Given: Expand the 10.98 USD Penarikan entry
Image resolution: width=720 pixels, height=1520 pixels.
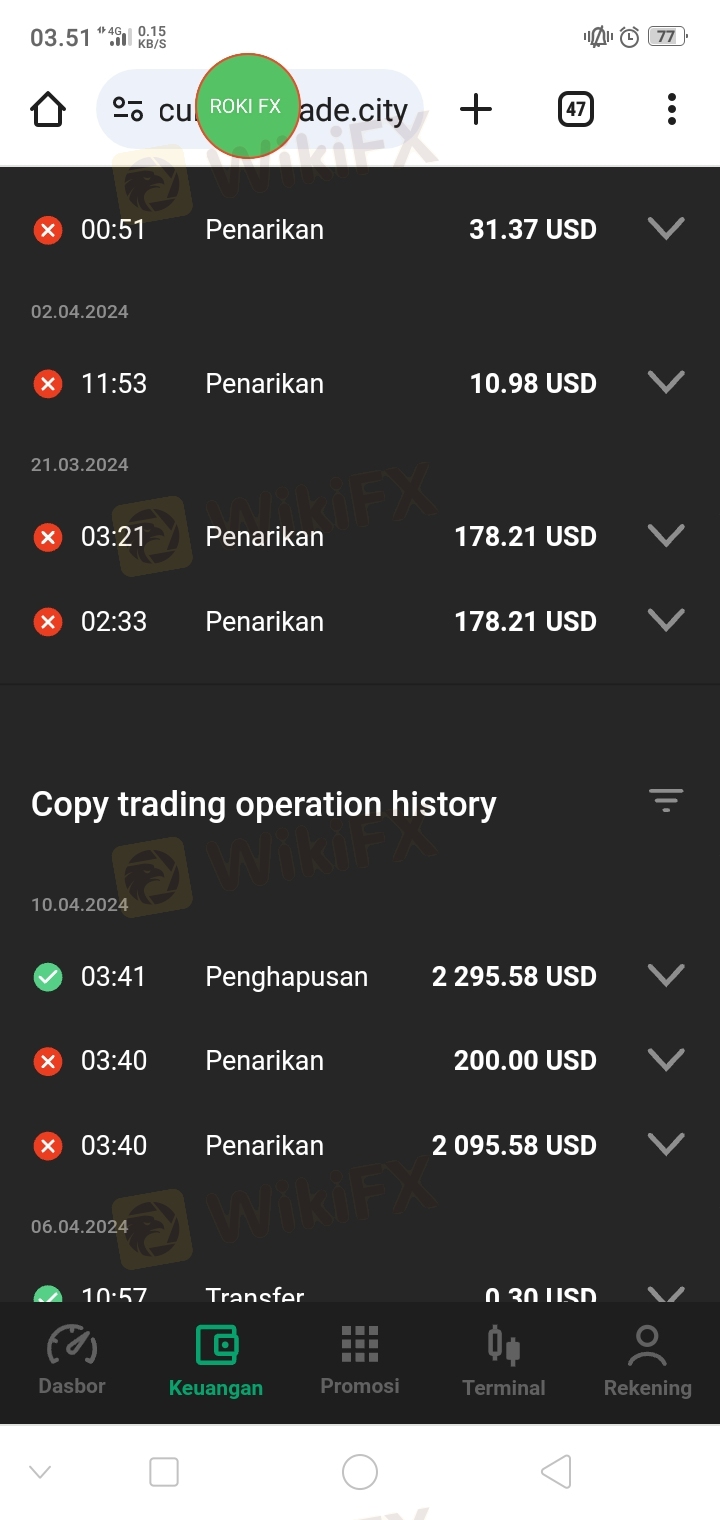Looking at the screenshot, I should (665, 382).
